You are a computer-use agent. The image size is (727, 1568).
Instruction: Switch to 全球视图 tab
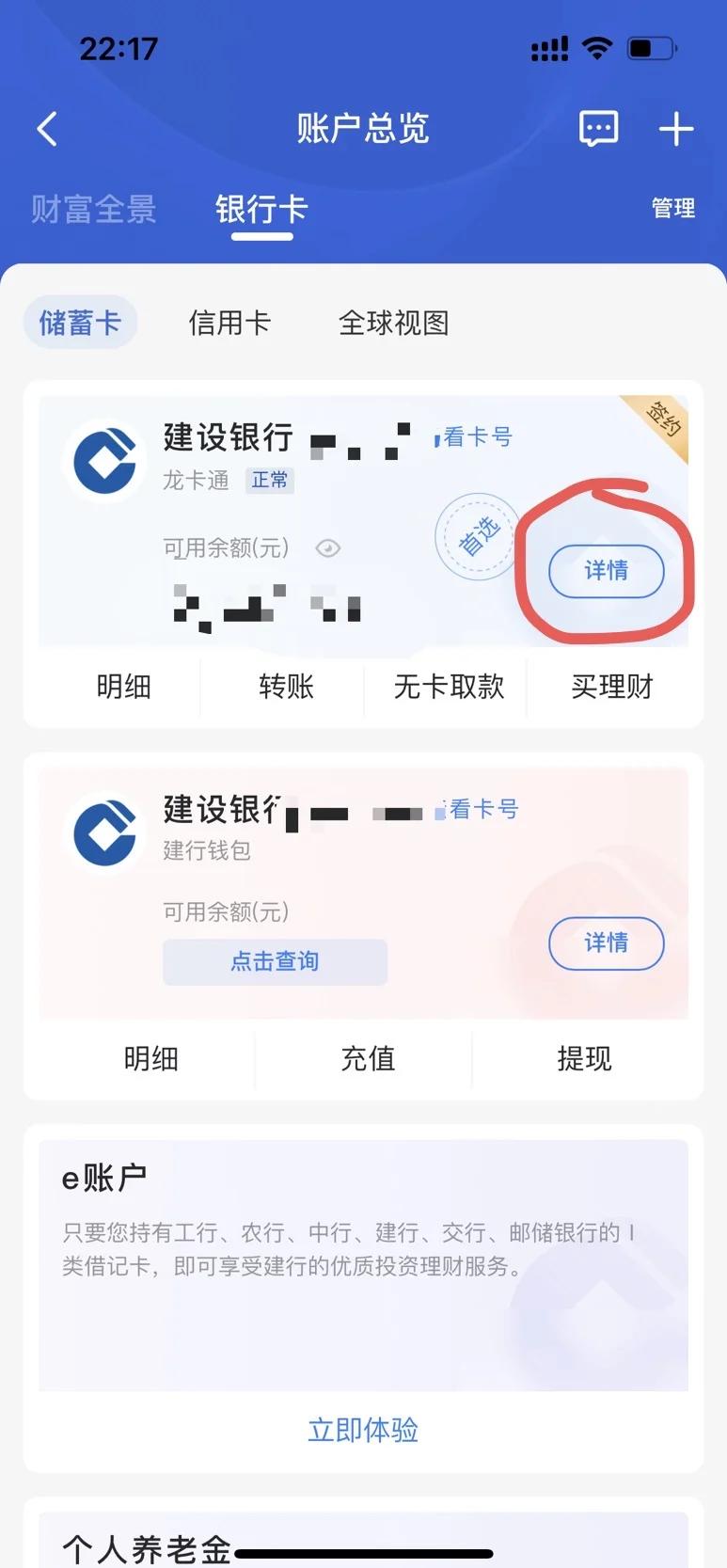(x=393, y=323)
